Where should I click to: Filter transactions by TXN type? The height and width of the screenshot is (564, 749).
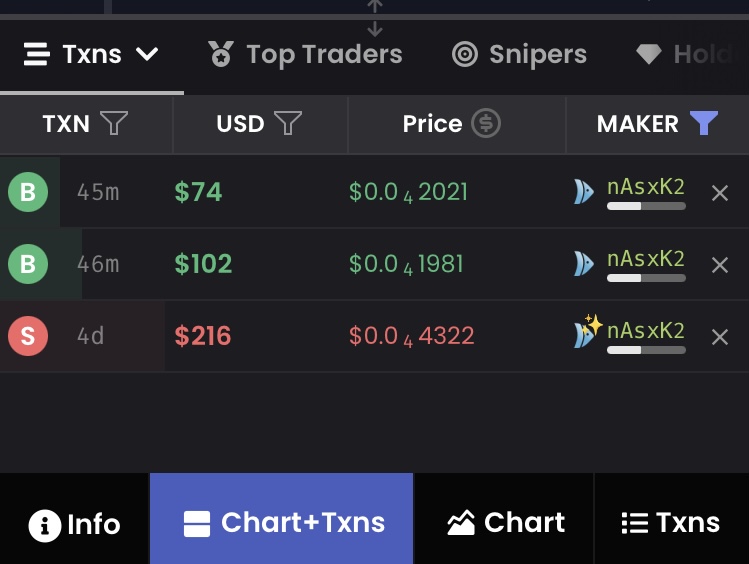114,124
